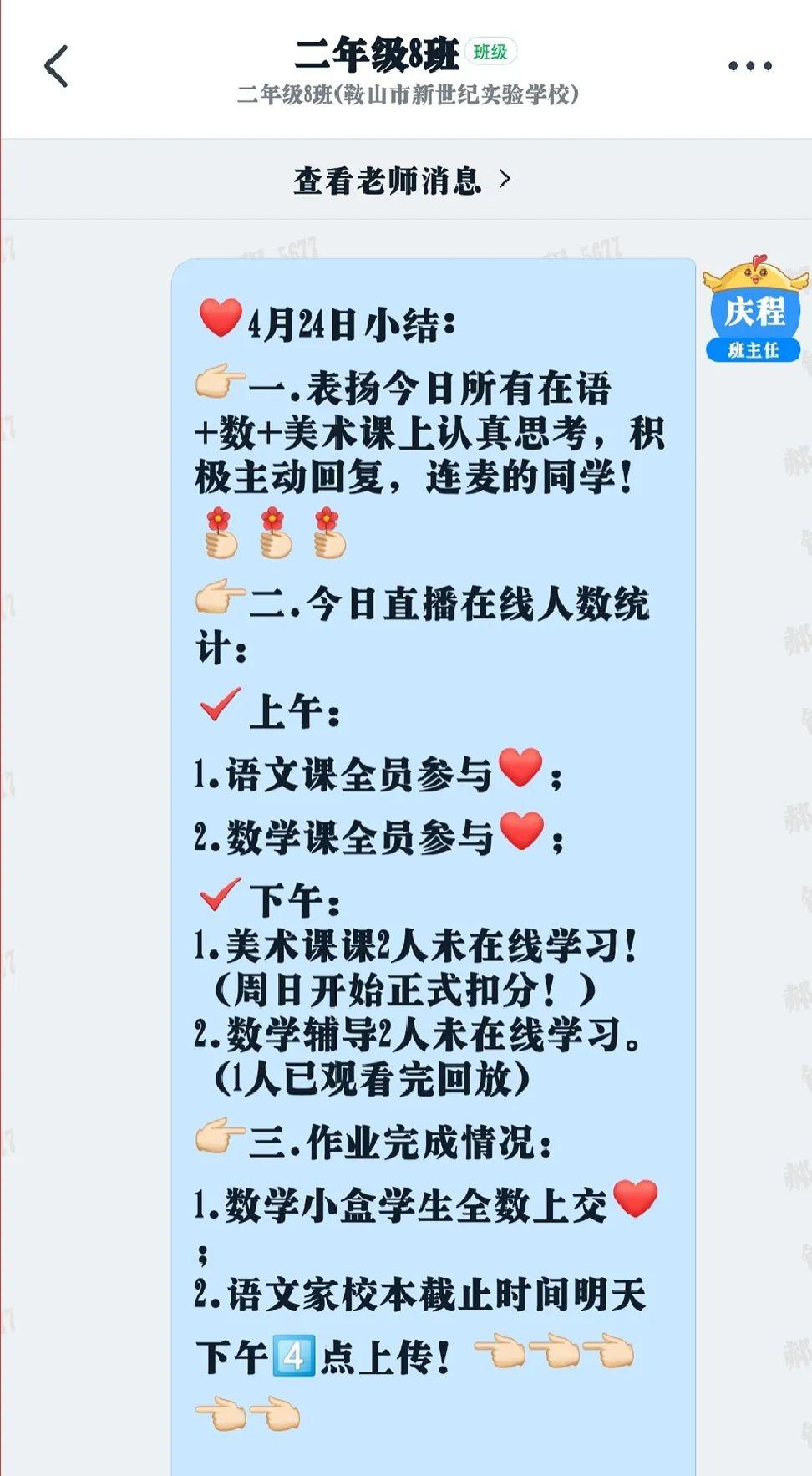Image resolution: width=812 pixels, height=1476 pixels.
Task: Open the three-dot overflow menu
Action: pos(749,66)
